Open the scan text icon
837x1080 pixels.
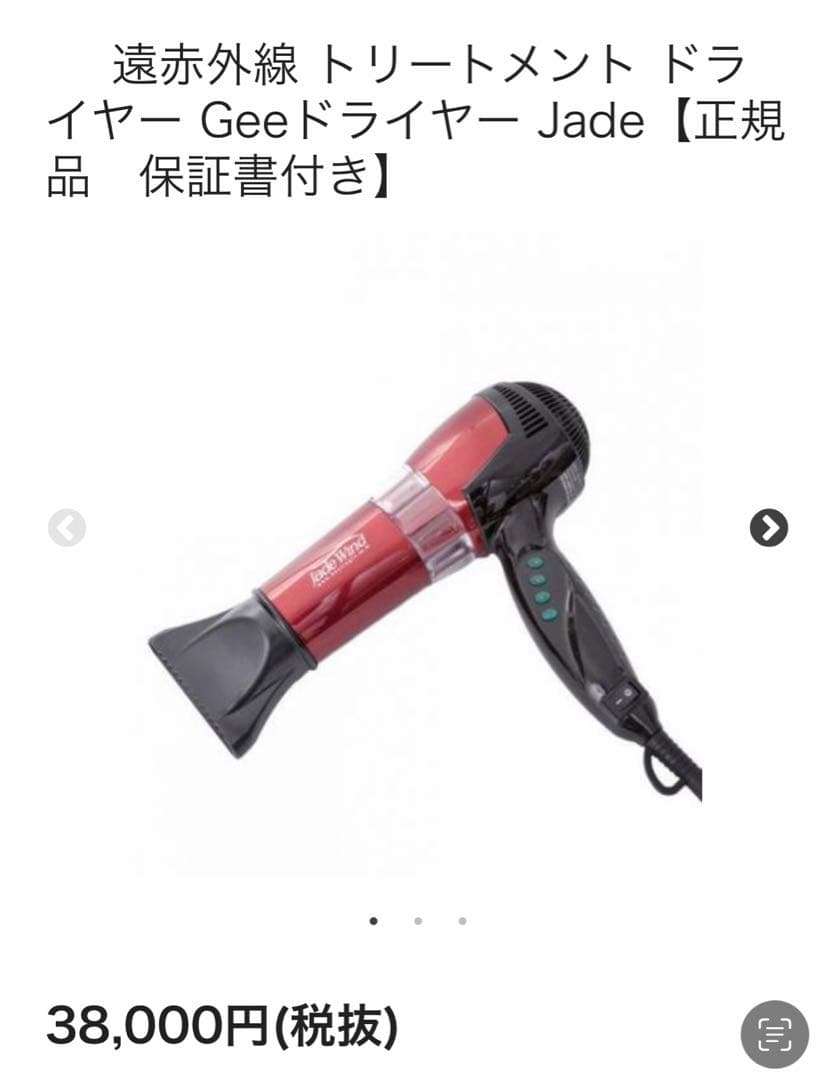pos(774,1034)
